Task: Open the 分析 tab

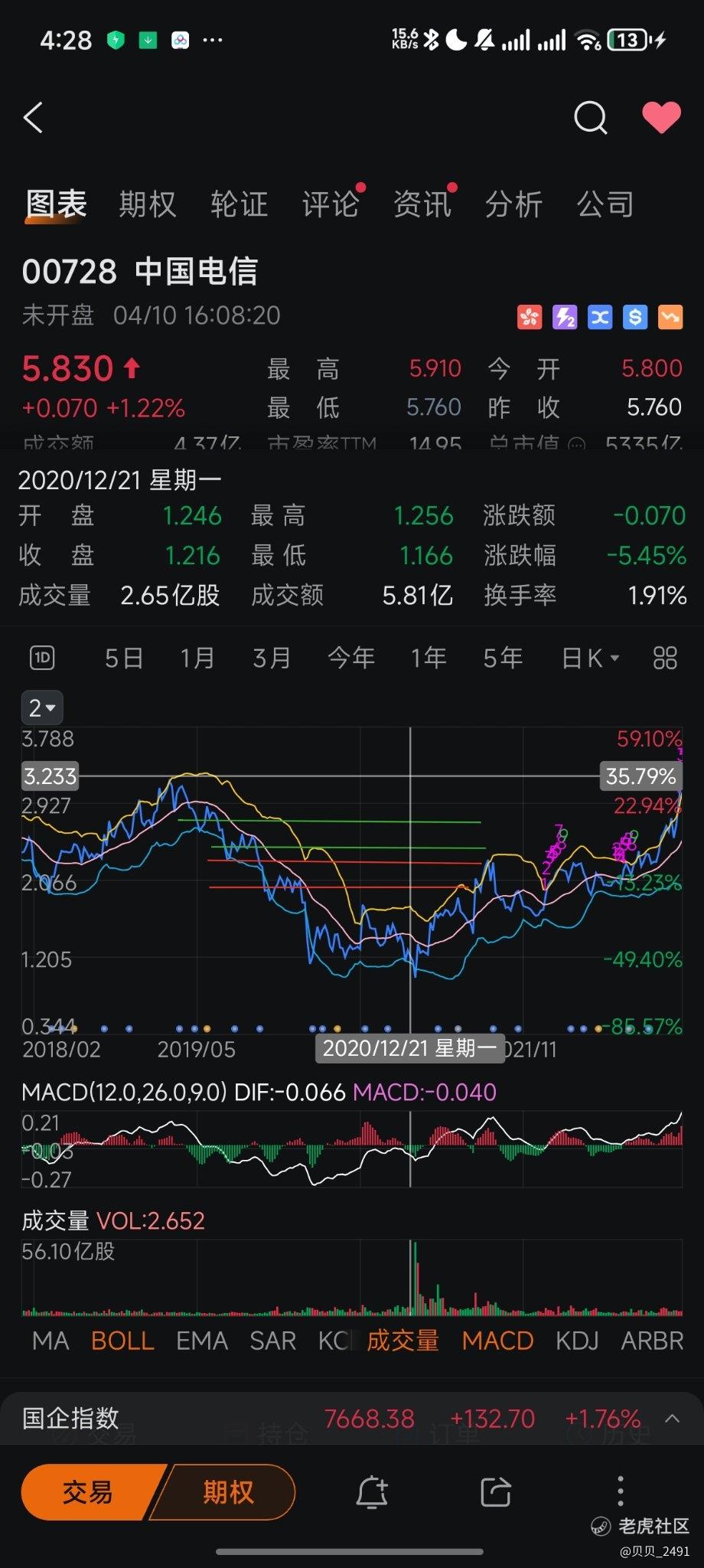Action: (x=513, y=204)
